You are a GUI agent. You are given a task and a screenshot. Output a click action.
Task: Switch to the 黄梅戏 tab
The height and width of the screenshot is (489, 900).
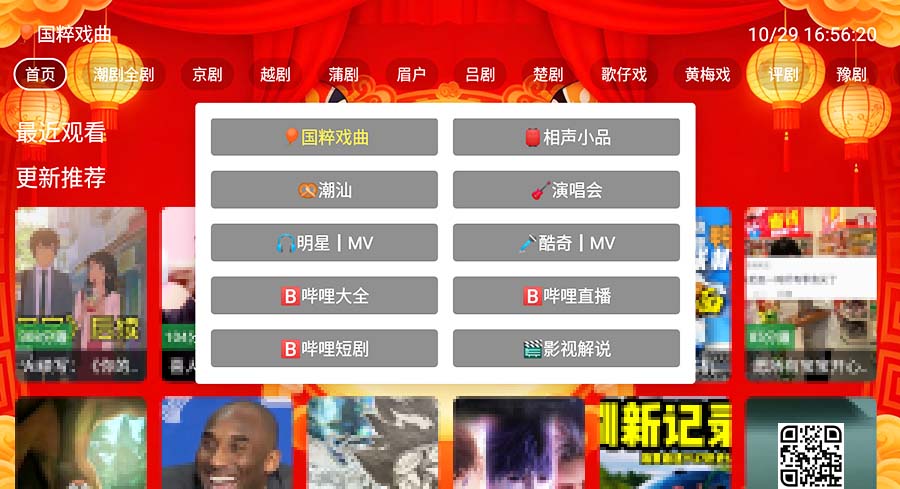click(x=707, y=74)
